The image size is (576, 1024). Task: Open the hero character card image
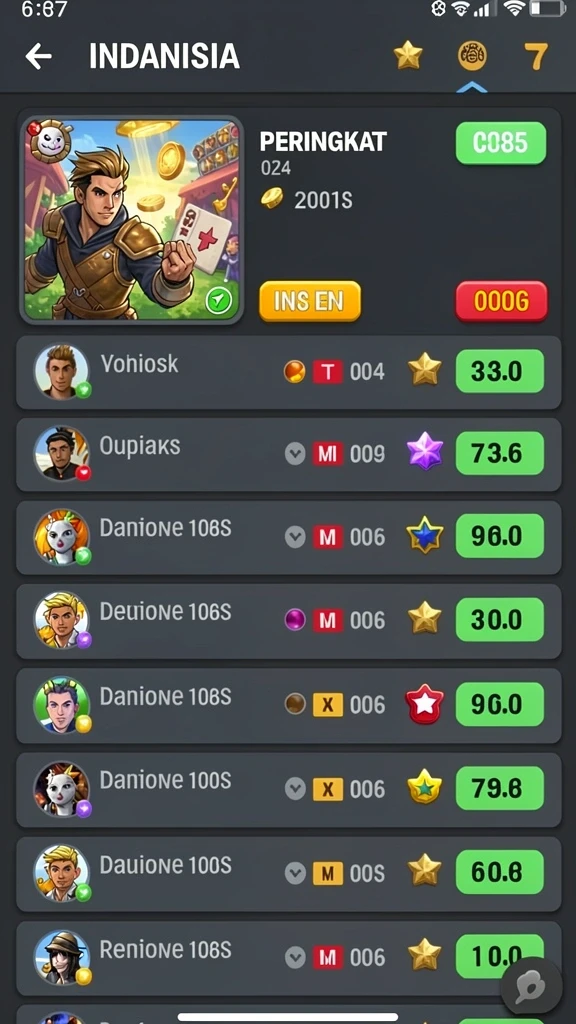tap(132, 219)
